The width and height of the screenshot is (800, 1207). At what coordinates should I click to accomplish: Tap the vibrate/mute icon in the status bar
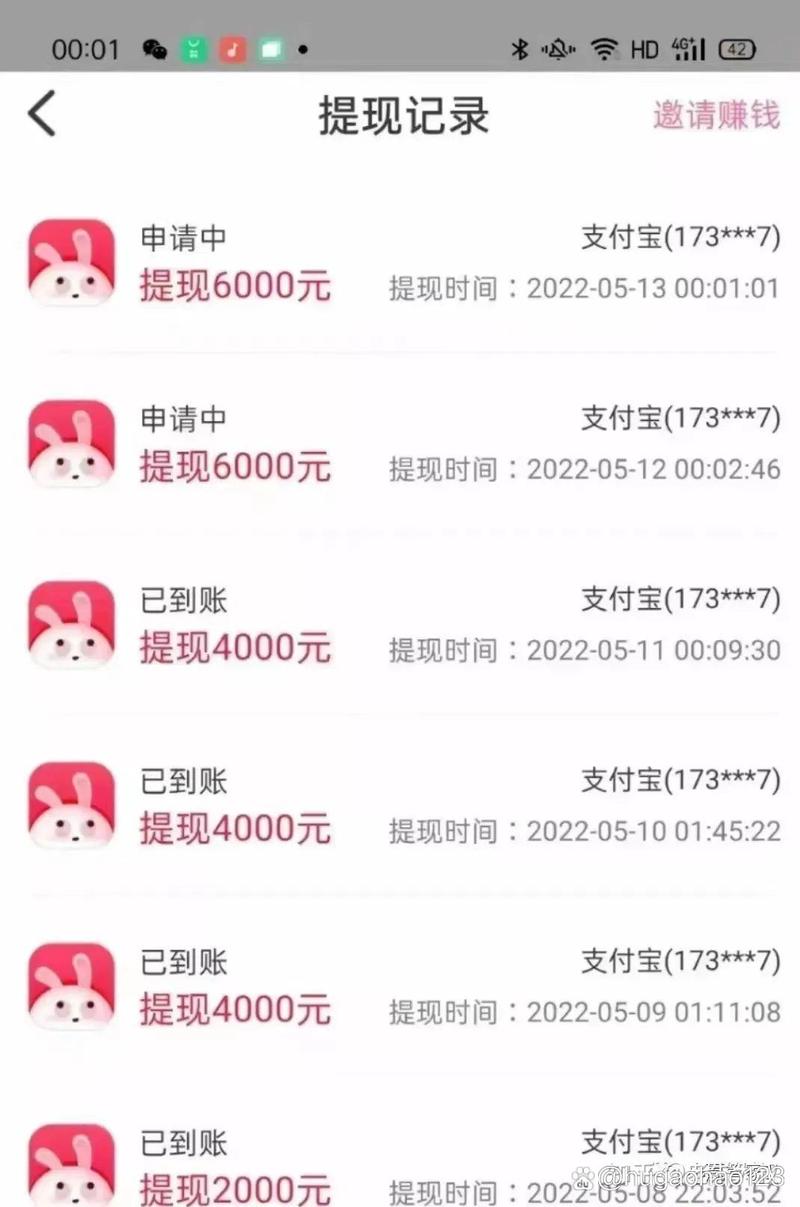(558, 47)
